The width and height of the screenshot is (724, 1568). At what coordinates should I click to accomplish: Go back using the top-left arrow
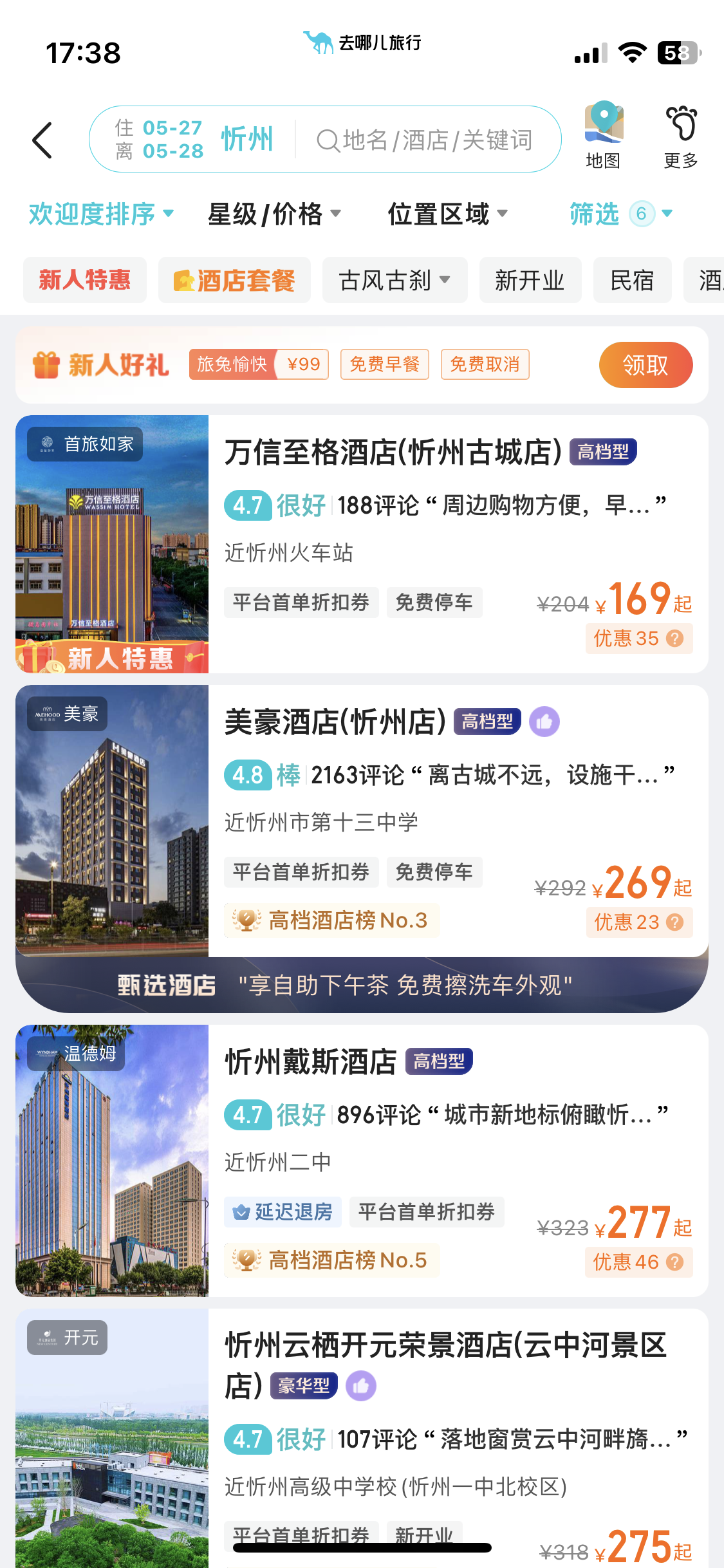pos(42,140)
